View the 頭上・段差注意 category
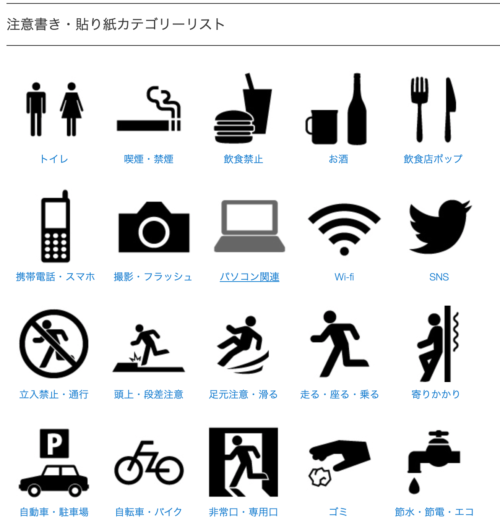This screenshot has height=528, width=500. 148,394
